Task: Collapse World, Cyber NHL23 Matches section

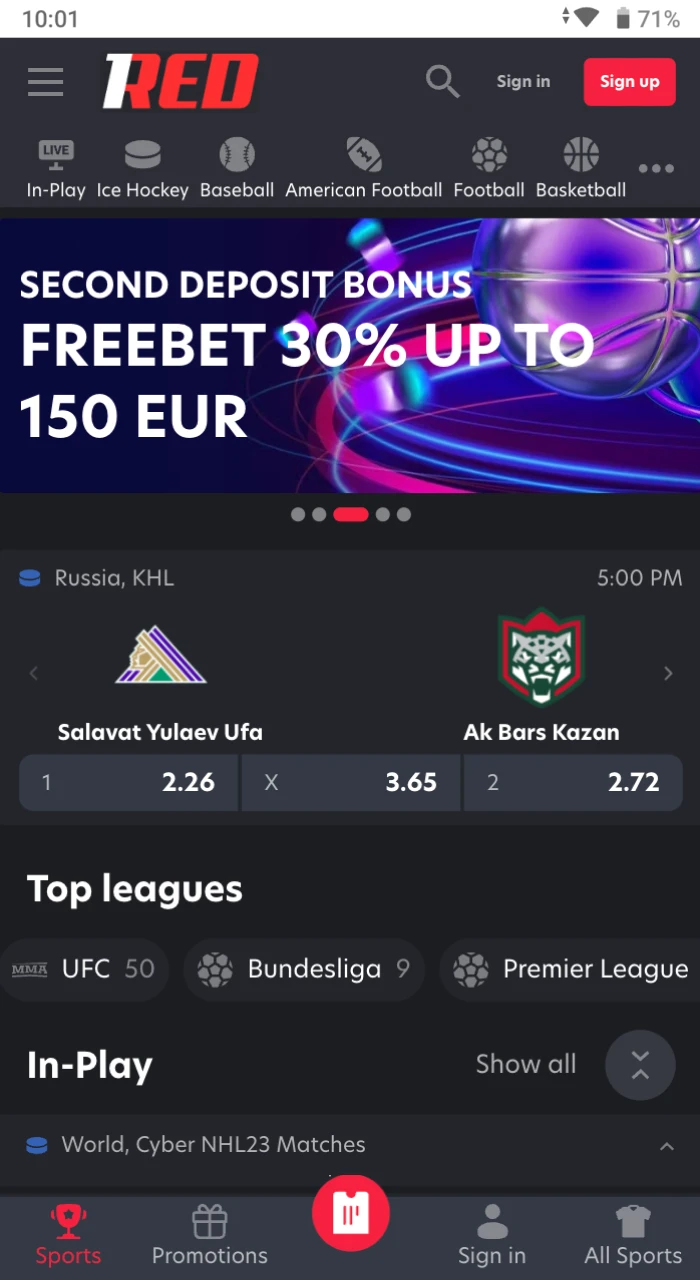Action: 667,1146
